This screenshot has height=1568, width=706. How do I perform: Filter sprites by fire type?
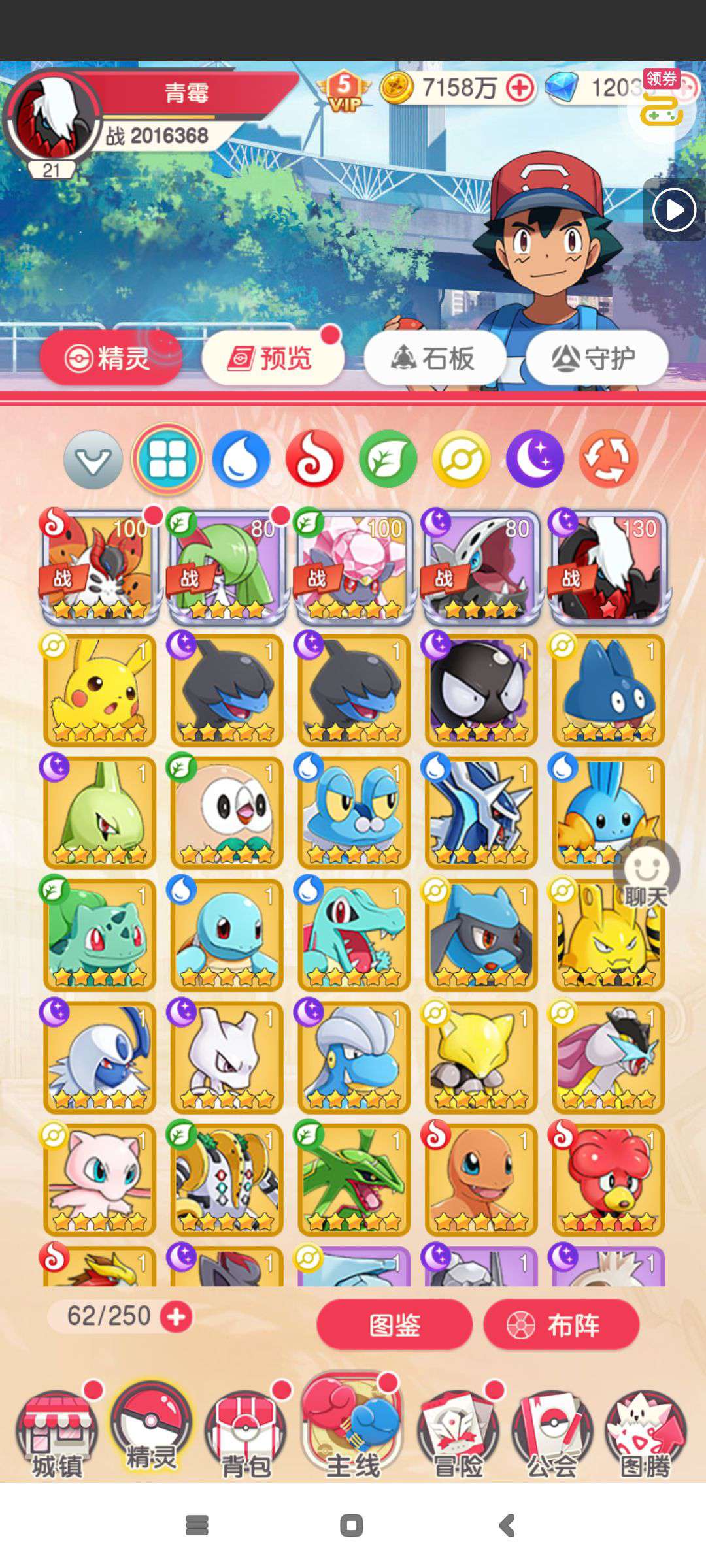point(314,459)
